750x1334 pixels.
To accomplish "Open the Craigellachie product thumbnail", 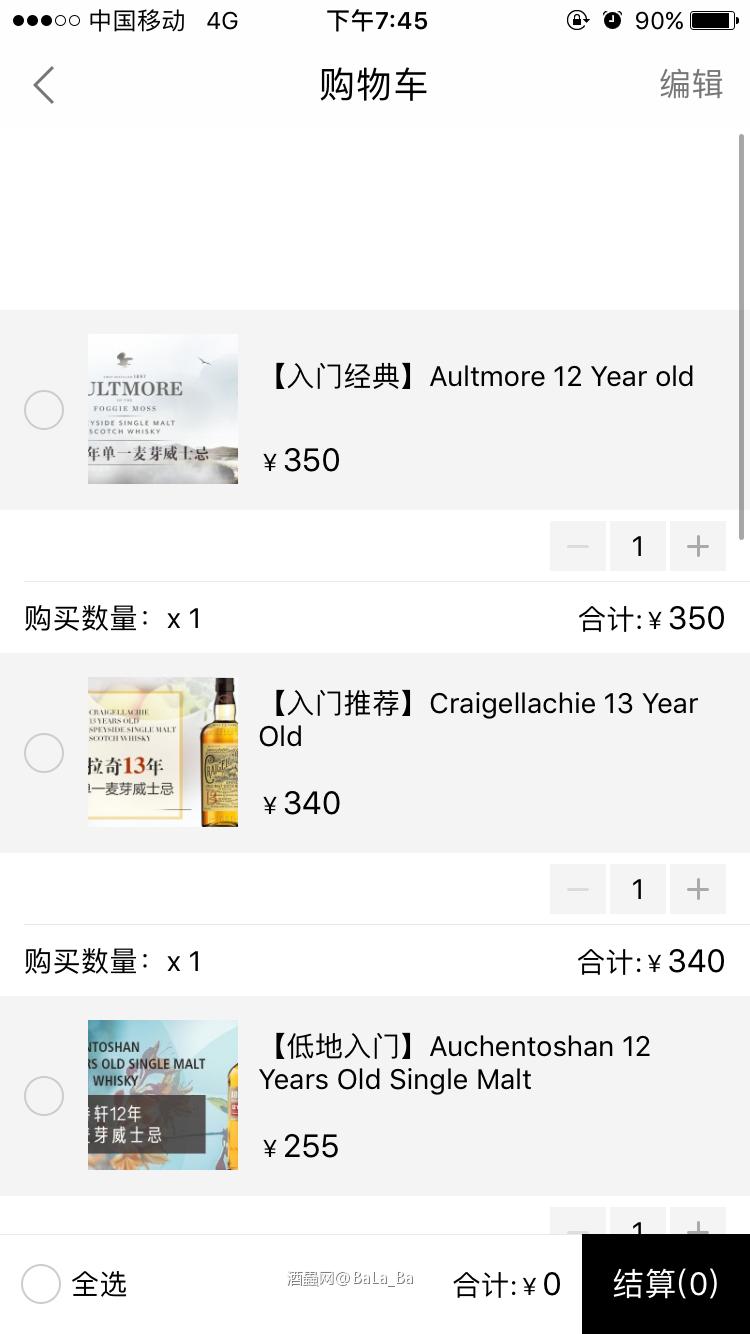I will (162, 752).
